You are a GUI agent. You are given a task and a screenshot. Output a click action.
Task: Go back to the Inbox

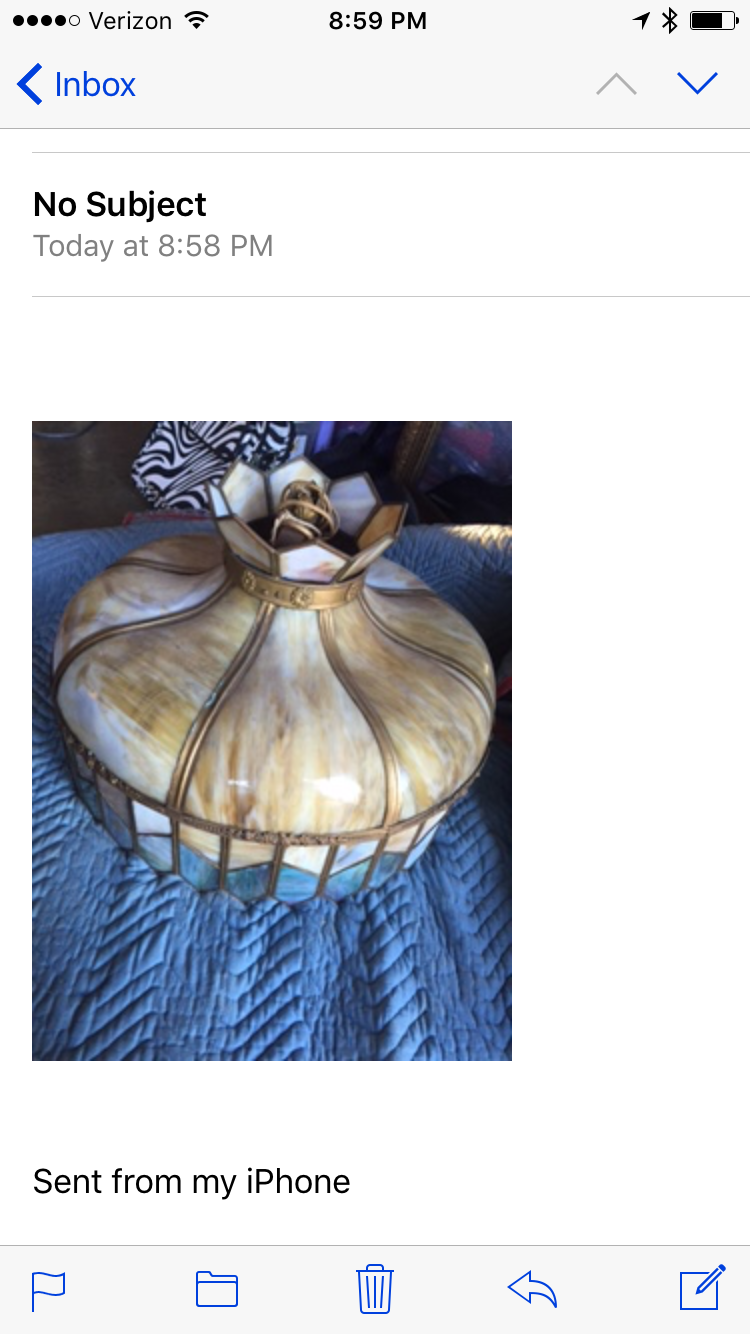point(76,85)
